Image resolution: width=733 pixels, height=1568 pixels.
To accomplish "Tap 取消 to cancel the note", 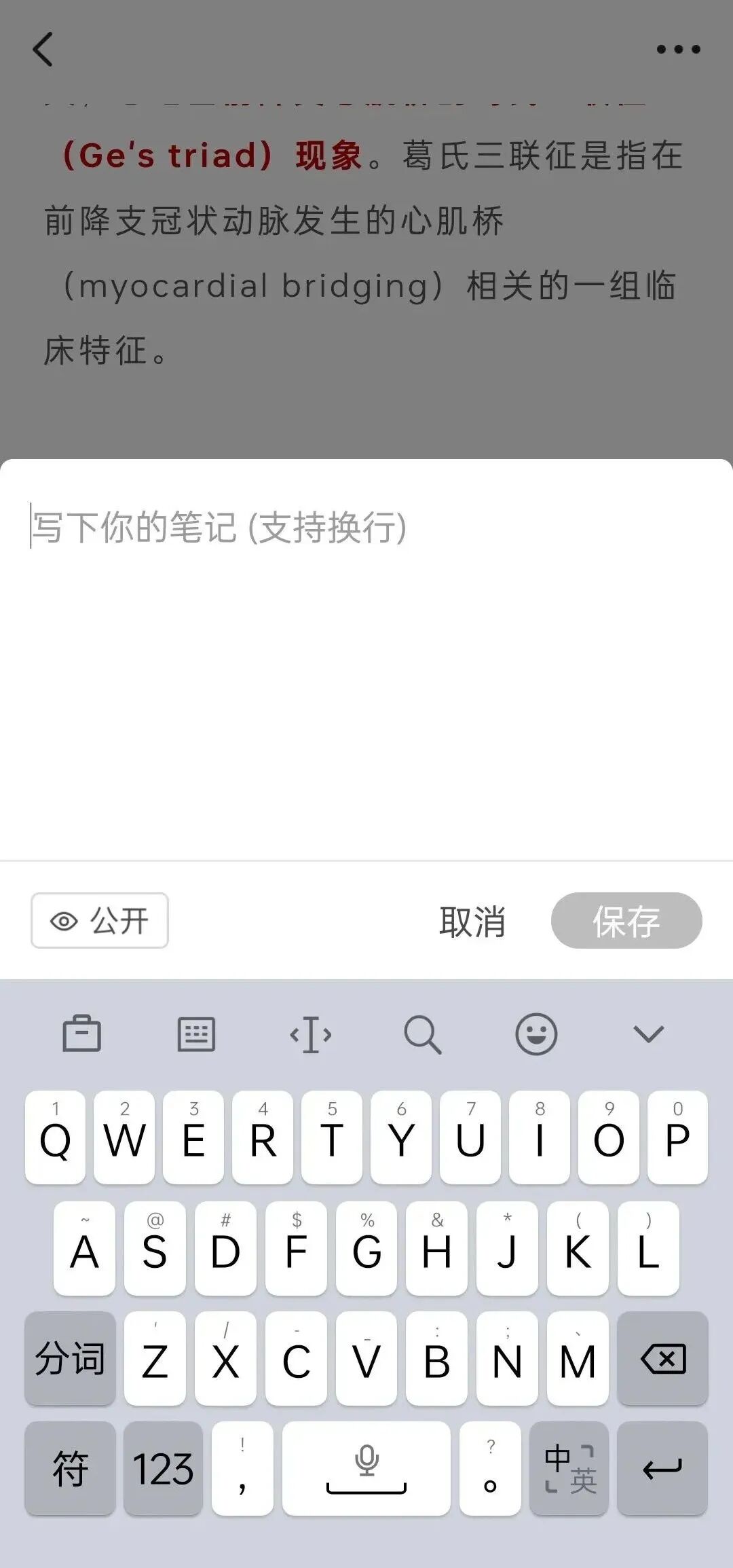I will [472, 922].
